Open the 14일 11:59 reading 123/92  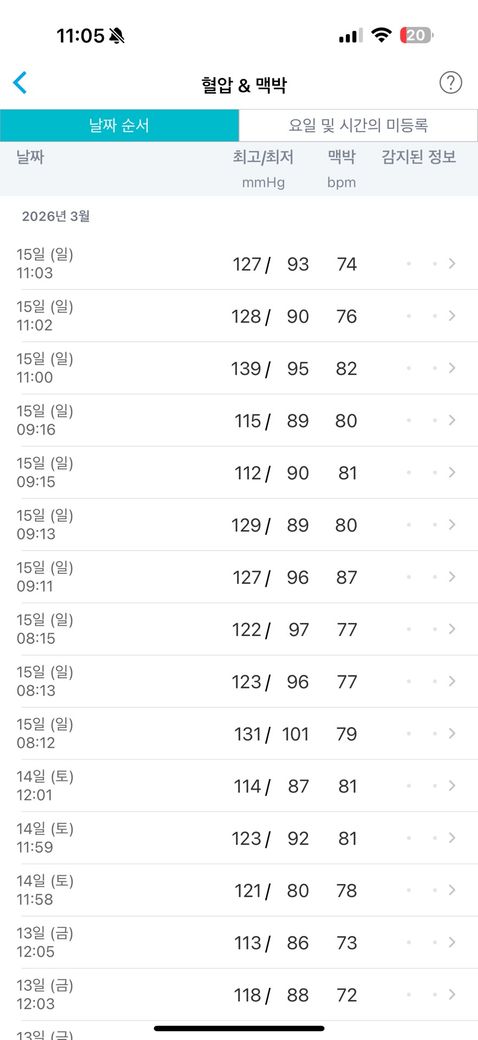click(x=239, y=839)
